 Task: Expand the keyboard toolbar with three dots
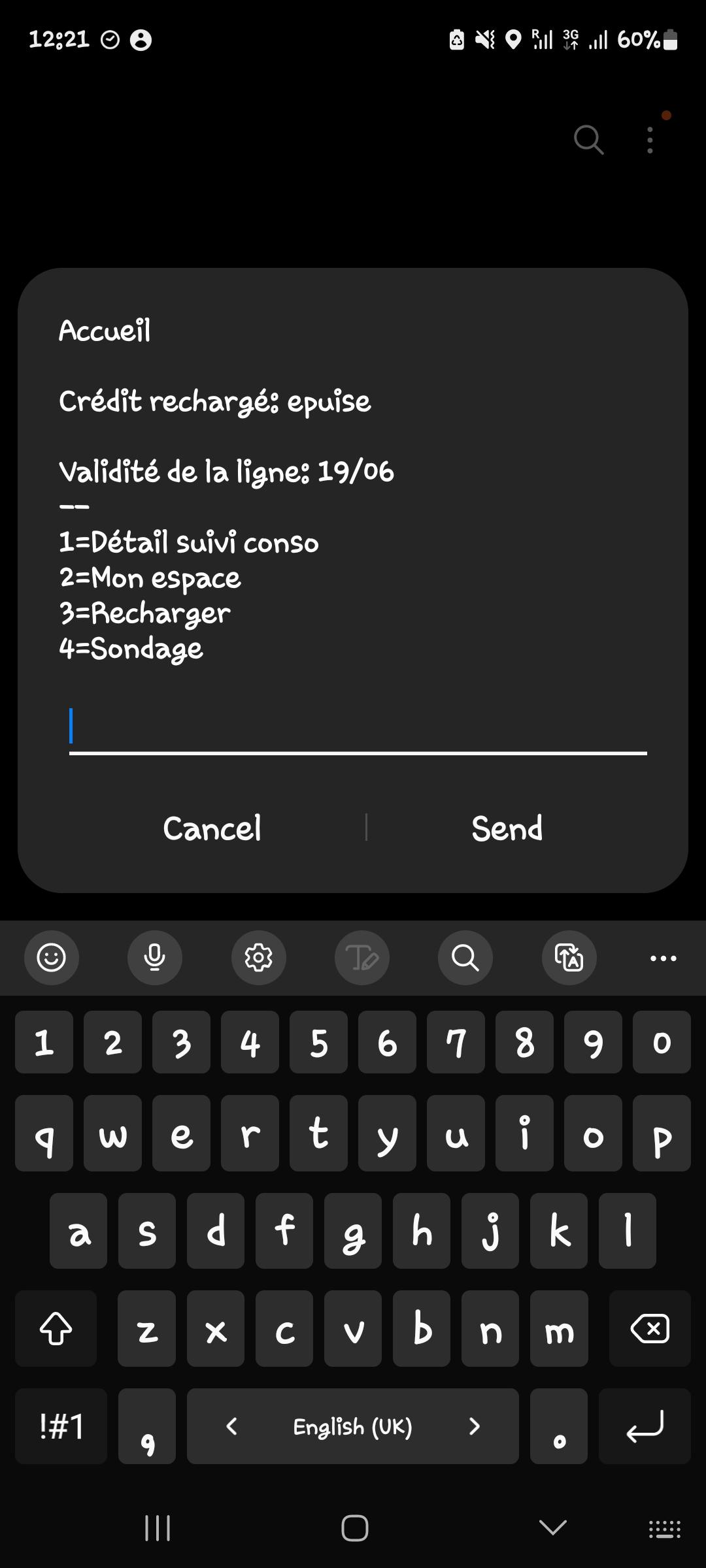coord(663,957)
